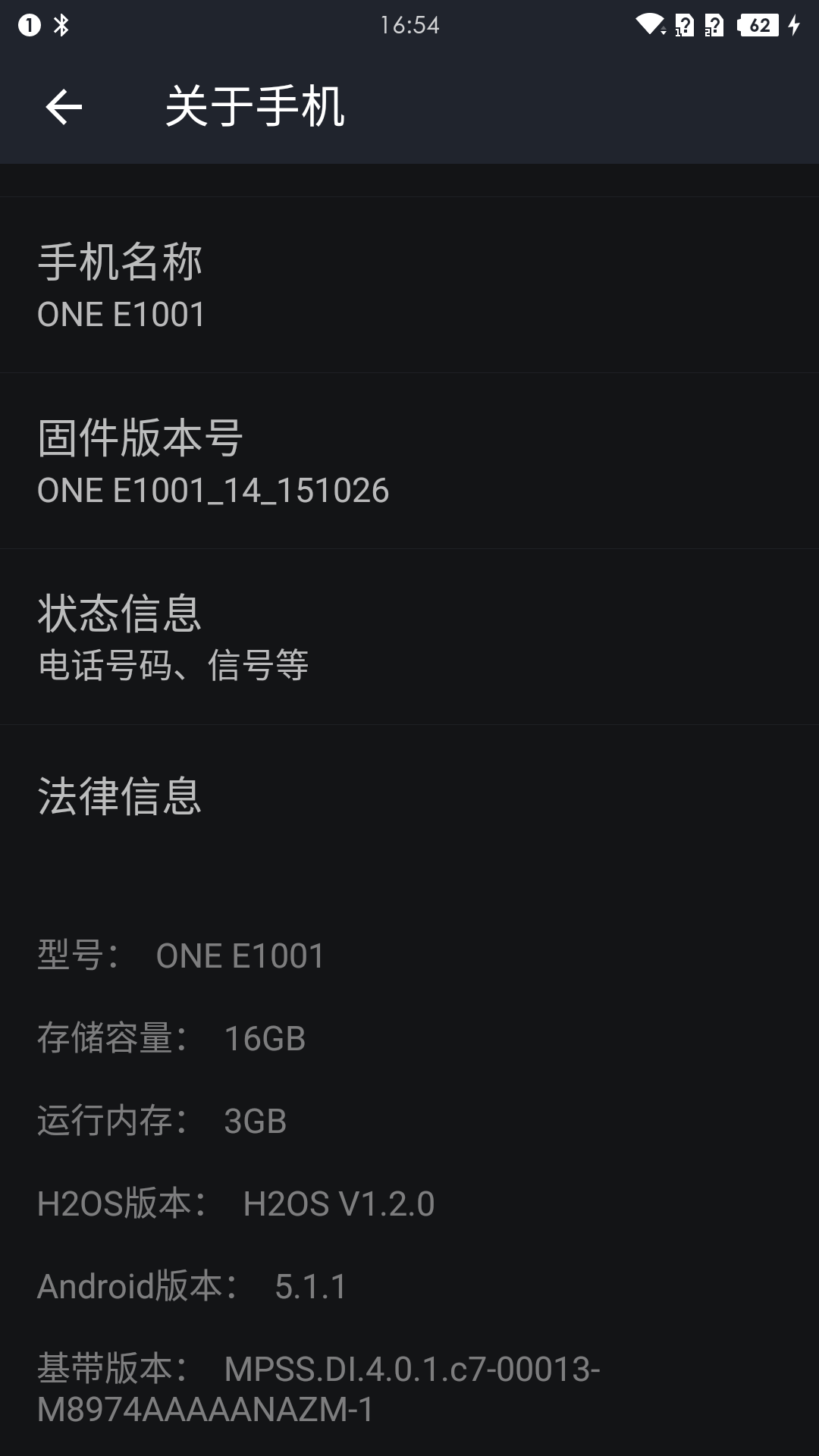
Task: Open 状态信息 details
Action: click(x=409, y=637)
